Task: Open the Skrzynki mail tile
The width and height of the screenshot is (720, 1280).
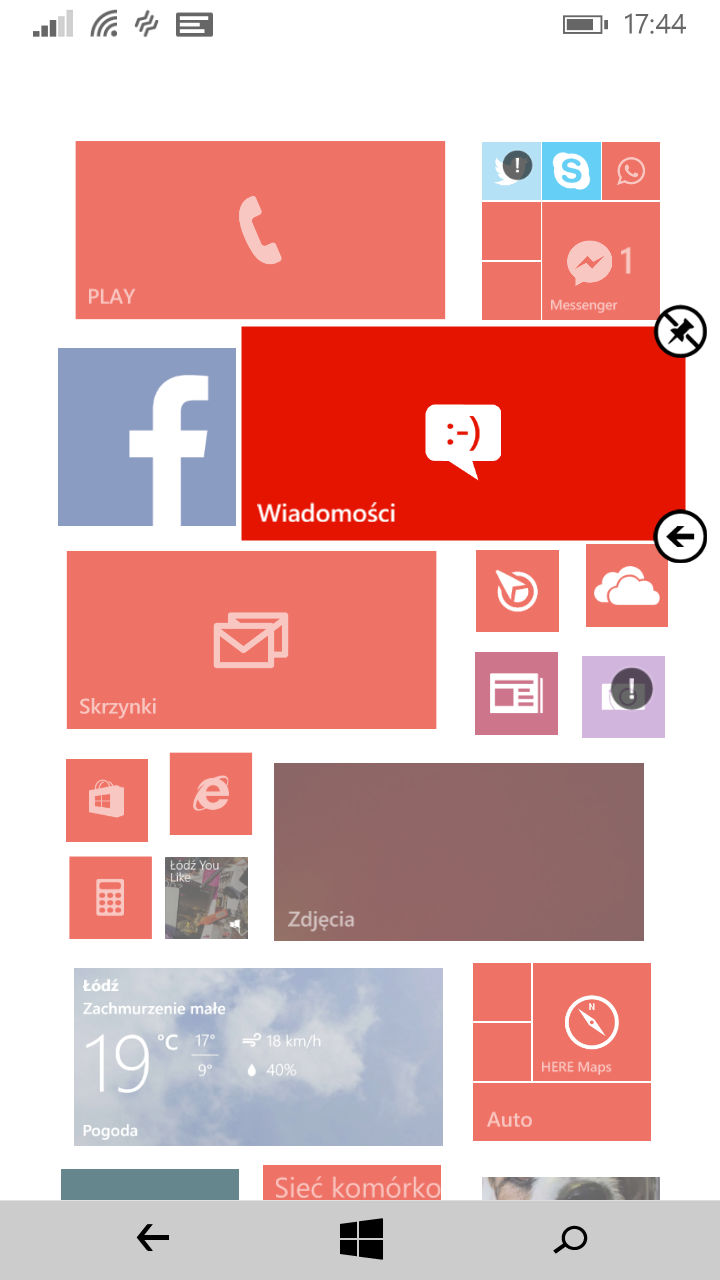Action: [x=251, y=640]
